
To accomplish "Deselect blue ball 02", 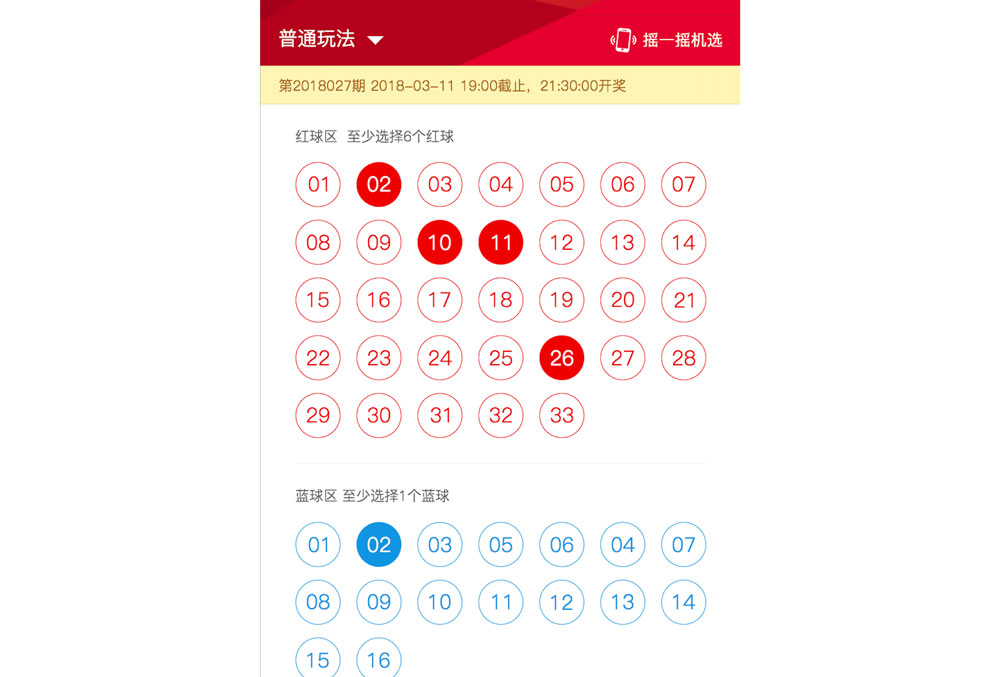I will [379, 545].
